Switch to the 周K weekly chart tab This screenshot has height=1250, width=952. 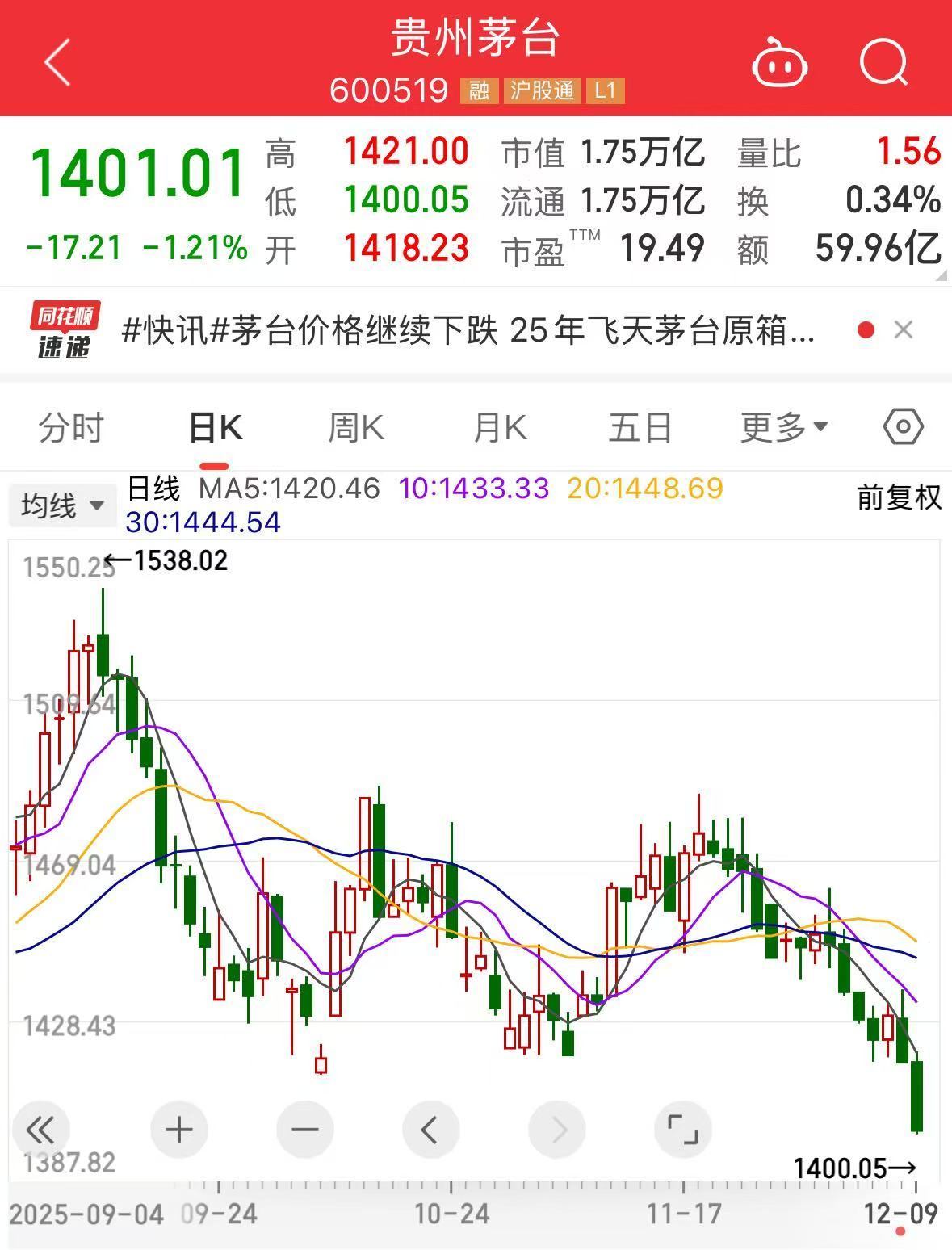(x=355, y=427)
